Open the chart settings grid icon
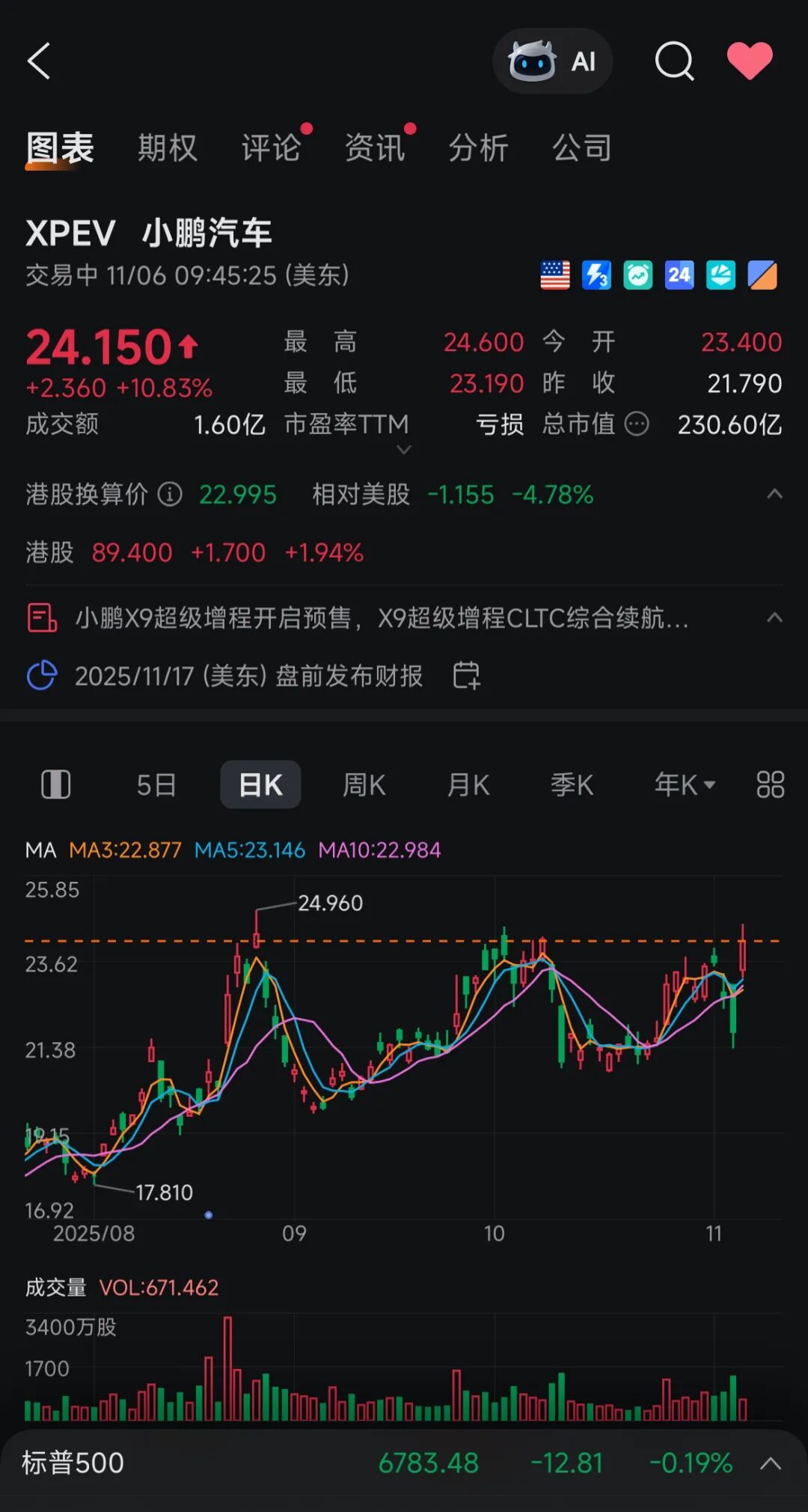 tap(770, 784)
